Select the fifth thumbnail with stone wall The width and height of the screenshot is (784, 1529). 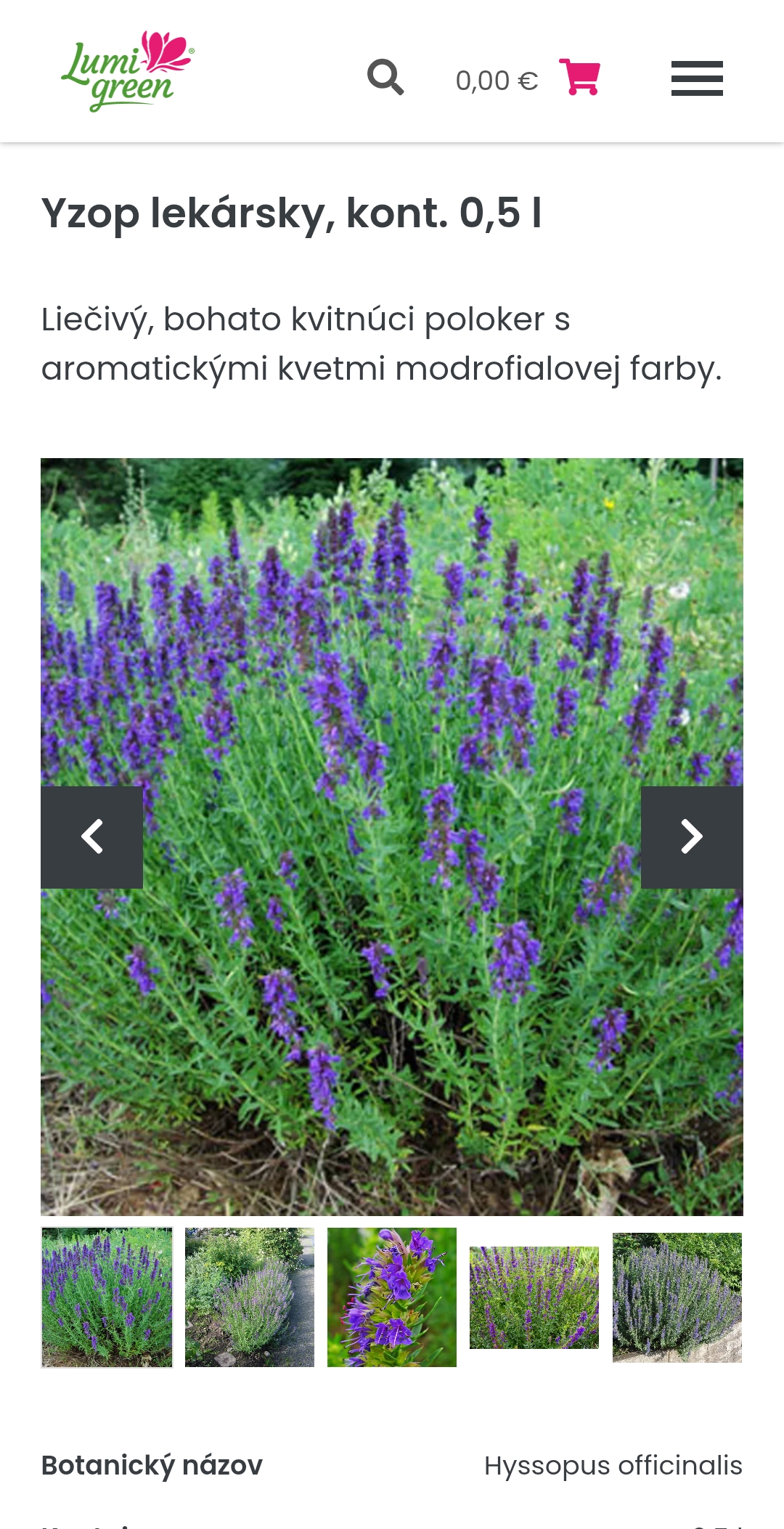[677, 1297]
